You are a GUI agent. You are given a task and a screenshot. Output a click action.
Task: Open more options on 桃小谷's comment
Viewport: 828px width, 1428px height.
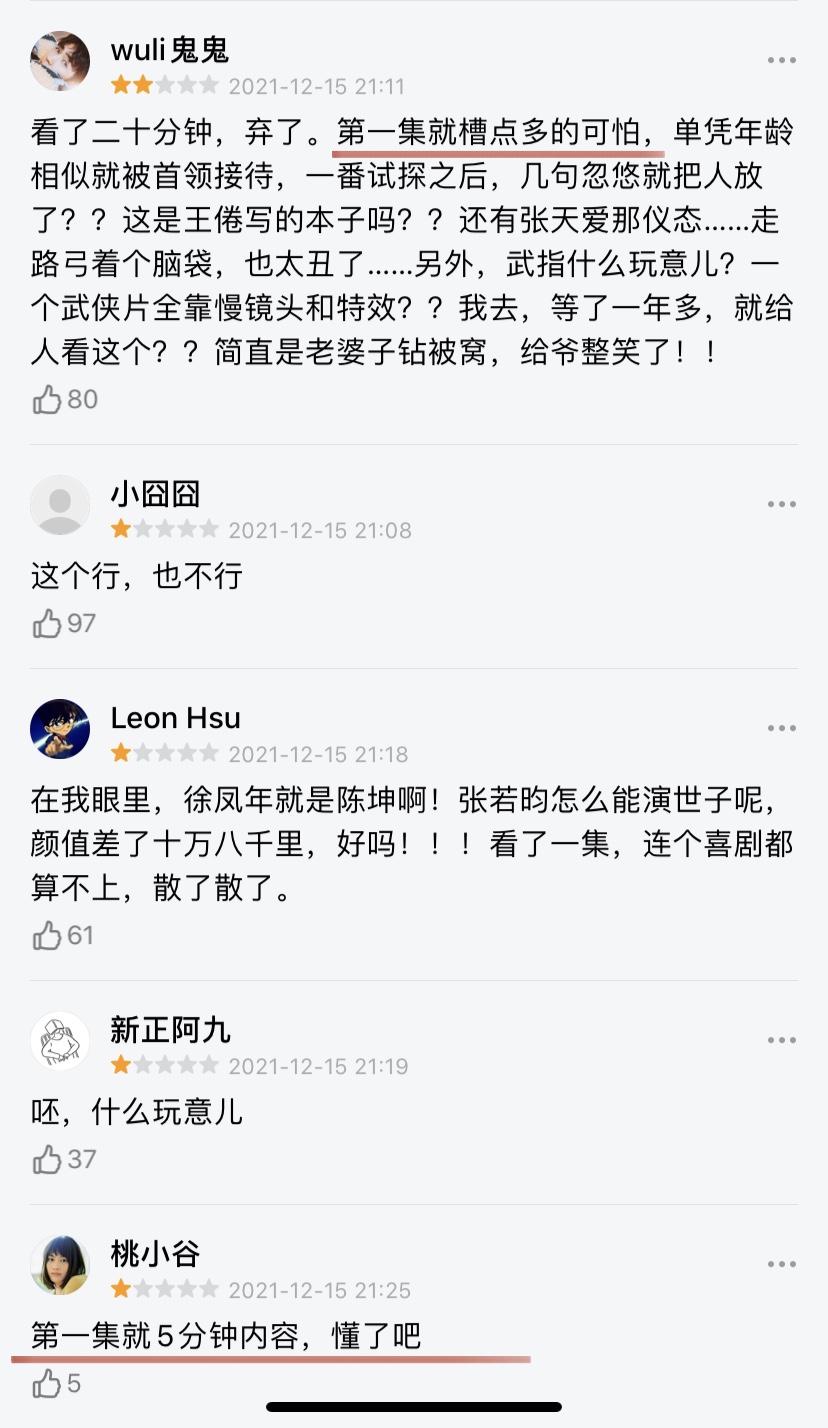tap(780, 1262)
